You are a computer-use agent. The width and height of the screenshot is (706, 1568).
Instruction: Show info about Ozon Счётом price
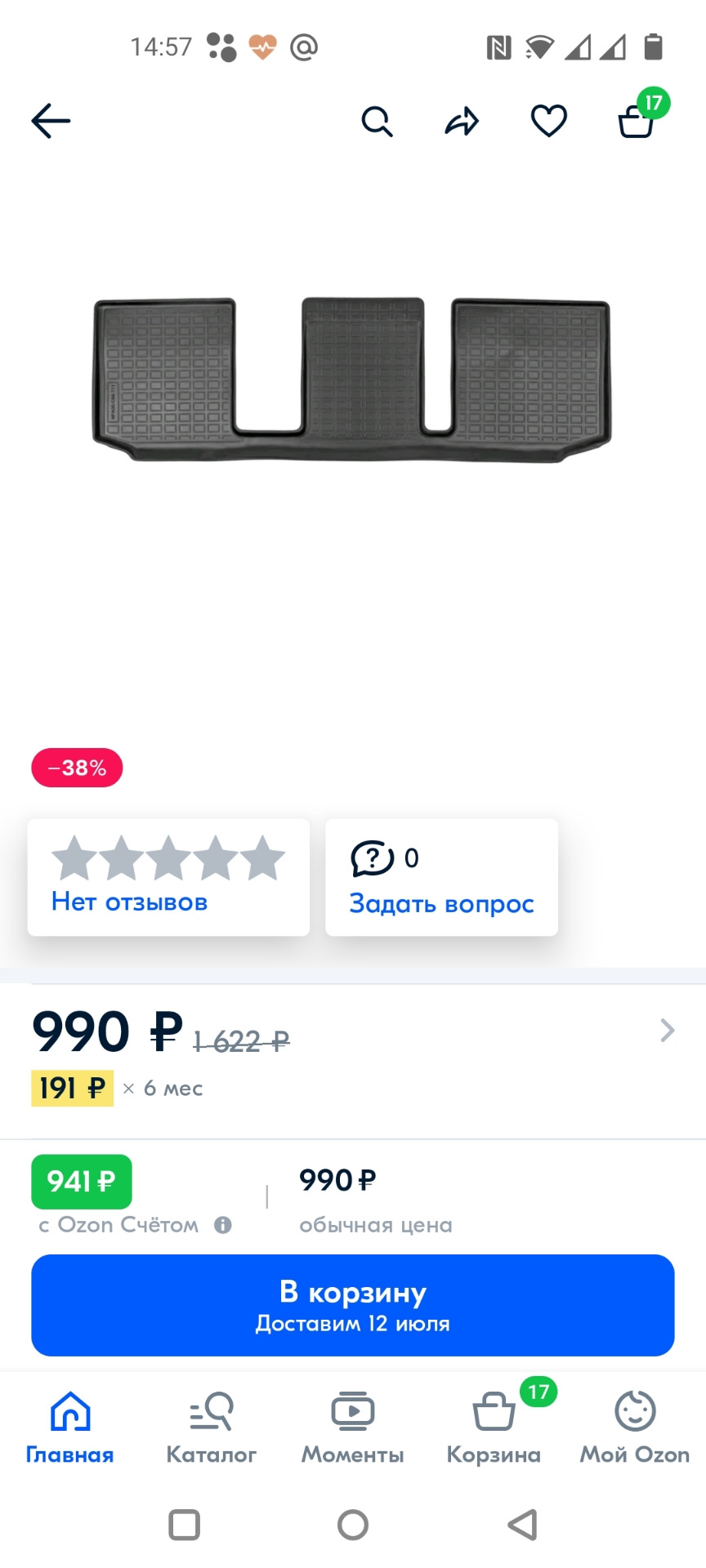223,1225
